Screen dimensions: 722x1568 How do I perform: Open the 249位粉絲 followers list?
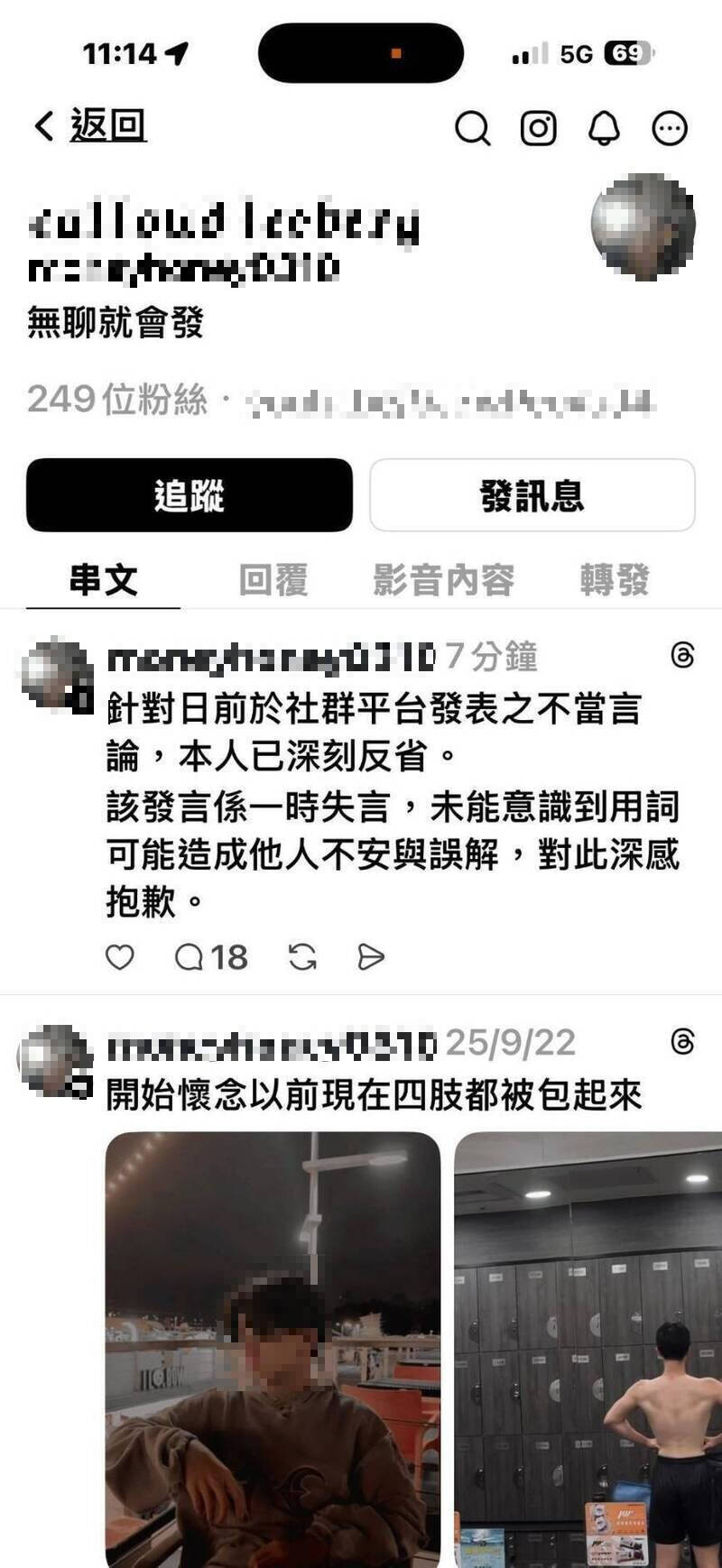[117, 400]
